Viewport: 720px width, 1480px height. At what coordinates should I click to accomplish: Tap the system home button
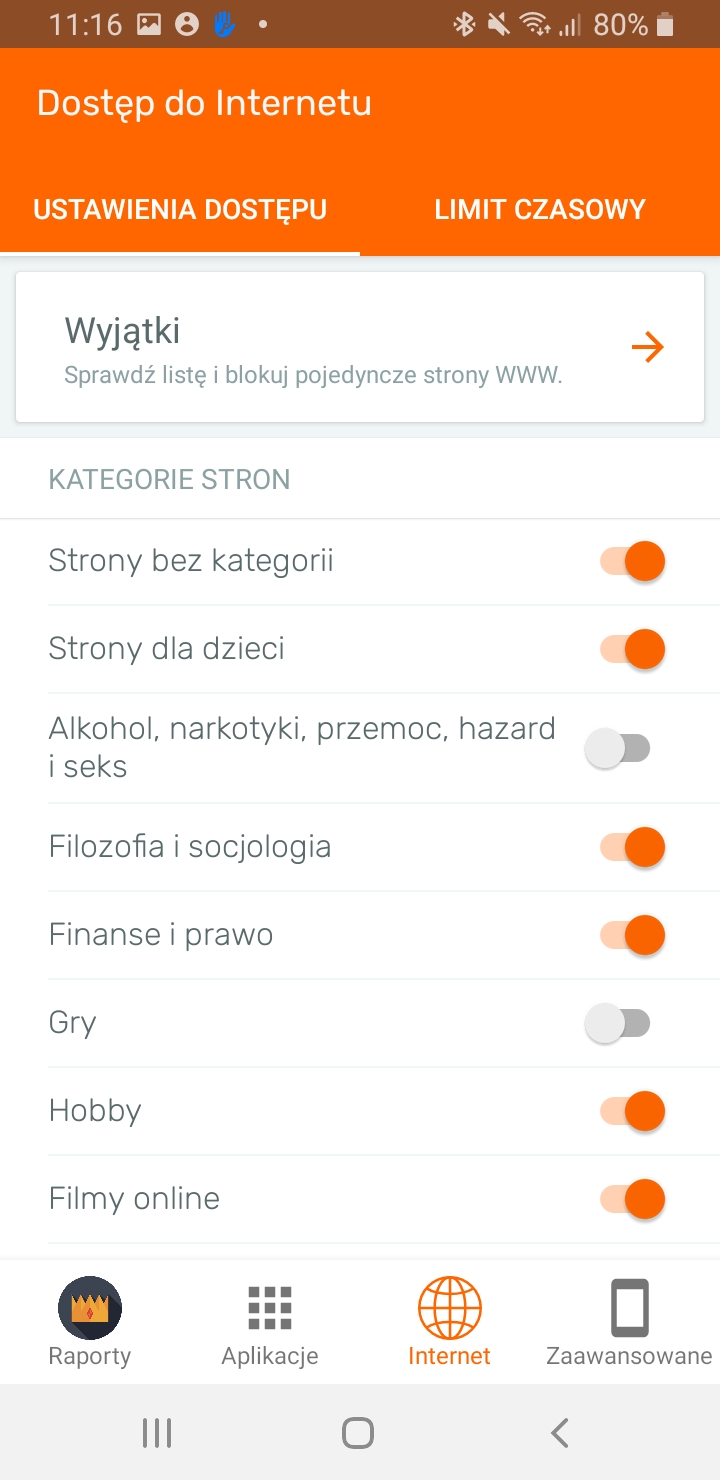[x=358, y=1433]
